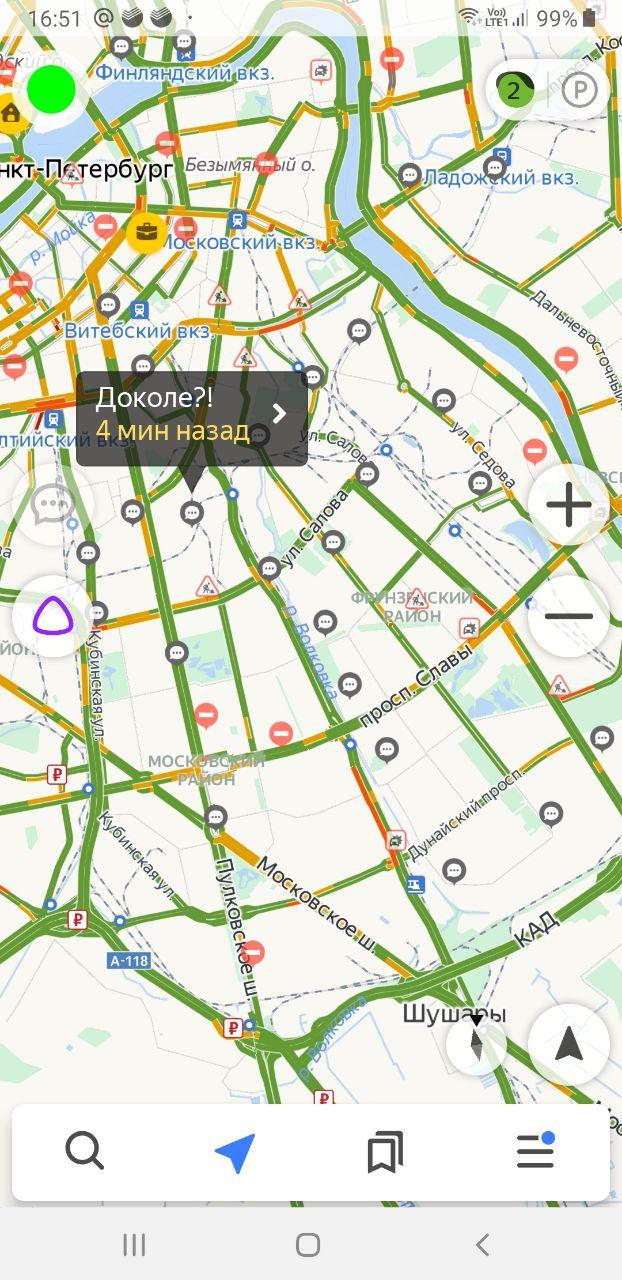
Task: Open saved bookmarks
Action: (385, 1153)
